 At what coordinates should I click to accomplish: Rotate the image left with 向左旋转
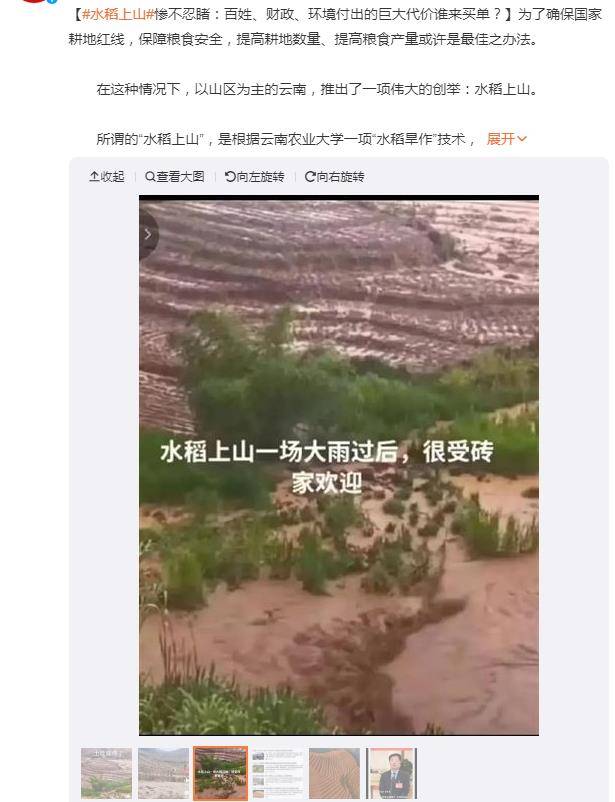point(257,176)
